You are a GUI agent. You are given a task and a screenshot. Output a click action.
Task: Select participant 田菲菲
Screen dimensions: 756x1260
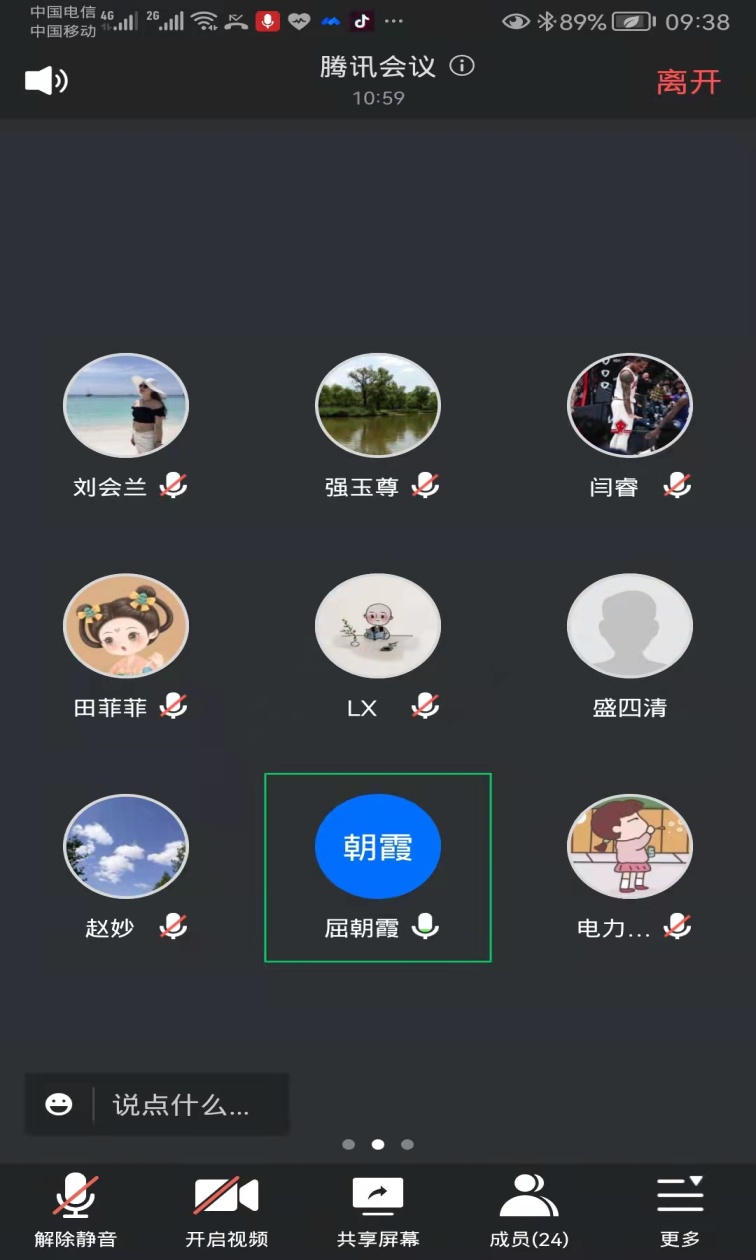[x=126, y=626]
